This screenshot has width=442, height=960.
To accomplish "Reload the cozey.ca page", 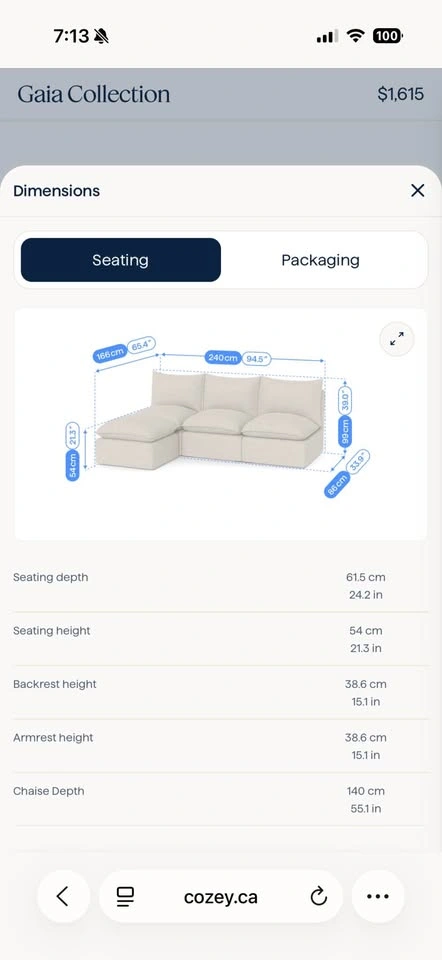I will (x=318, y=897).
